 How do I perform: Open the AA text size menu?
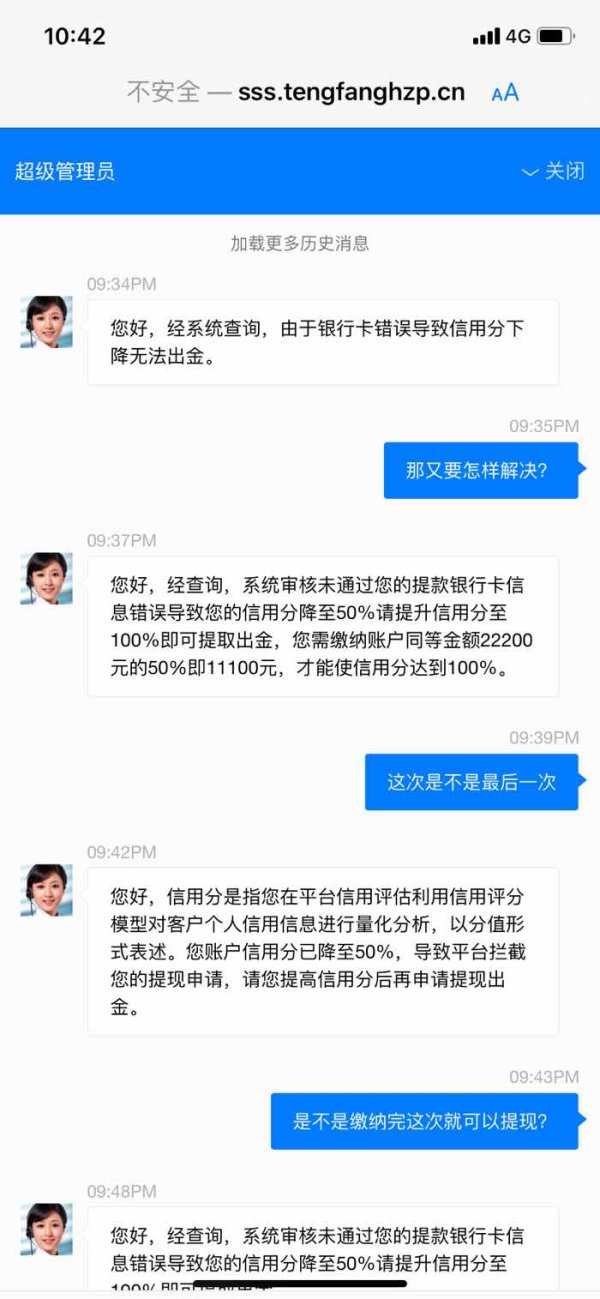(x=505, y=93)
